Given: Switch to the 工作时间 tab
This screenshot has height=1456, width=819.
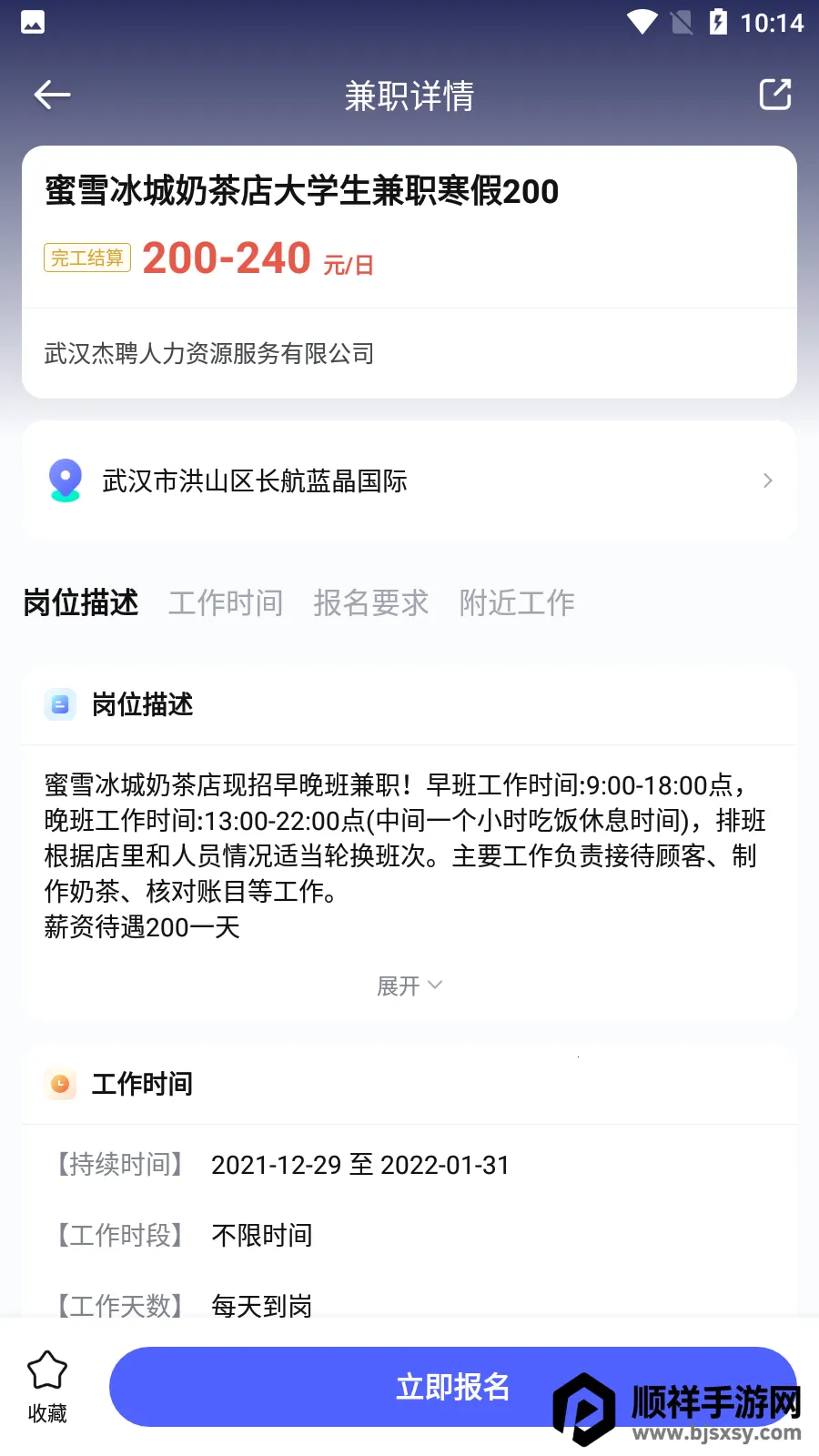Looking at the screenshot, I should pos(226,602).
